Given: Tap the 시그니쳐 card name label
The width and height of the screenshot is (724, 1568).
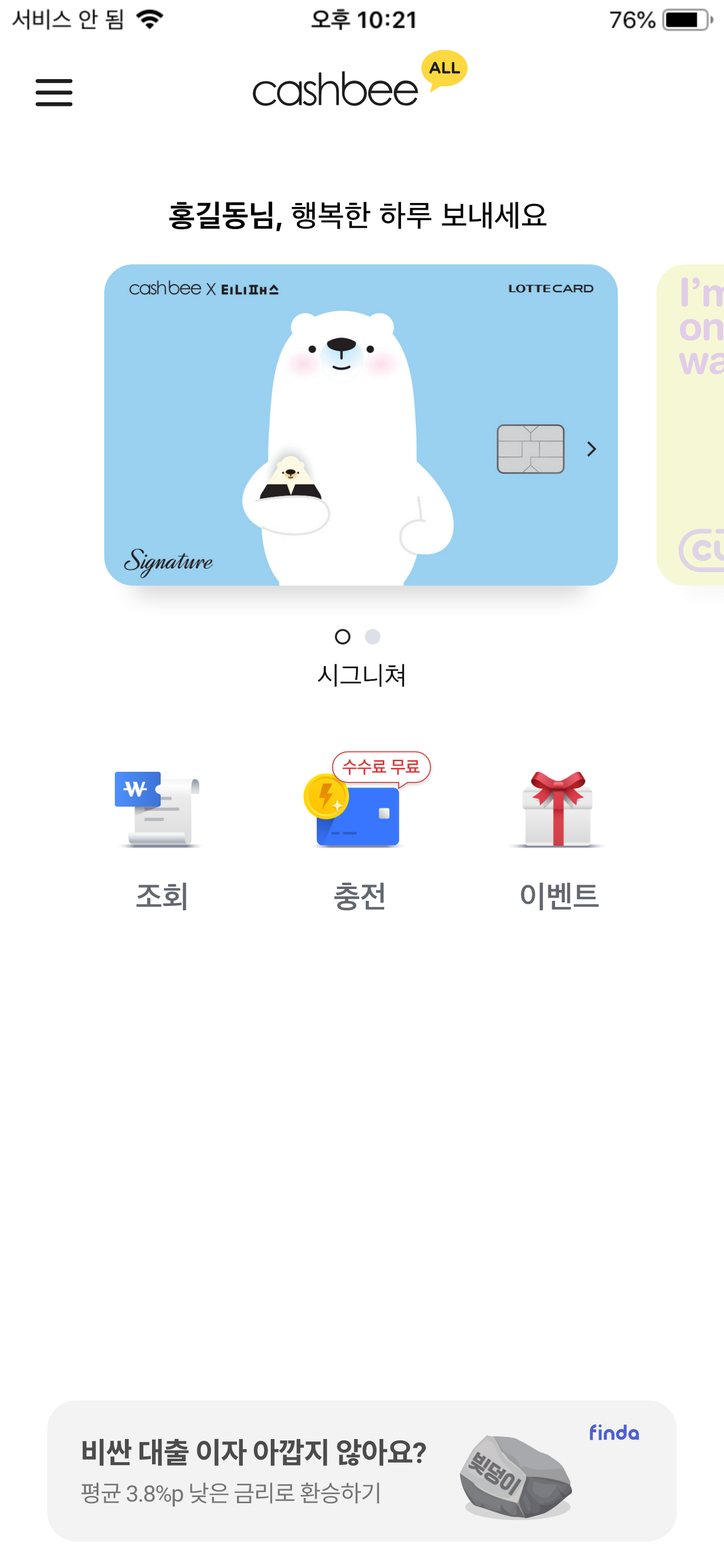Looking at the screenshot, I should (361, 676).
